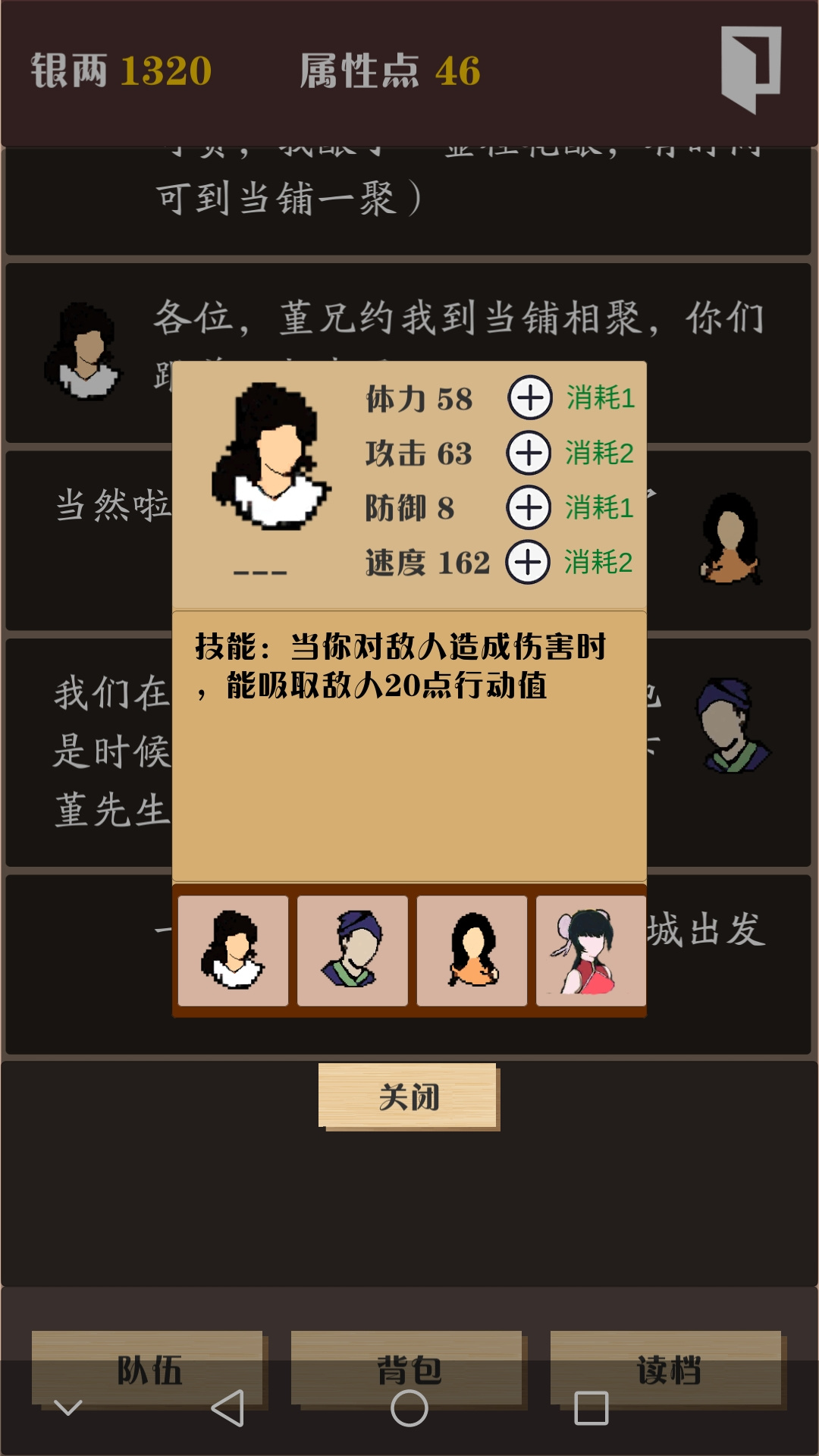Raise 防御 with its plus button
Viewport: 819px width, 1456px height.
click(529, 507)
